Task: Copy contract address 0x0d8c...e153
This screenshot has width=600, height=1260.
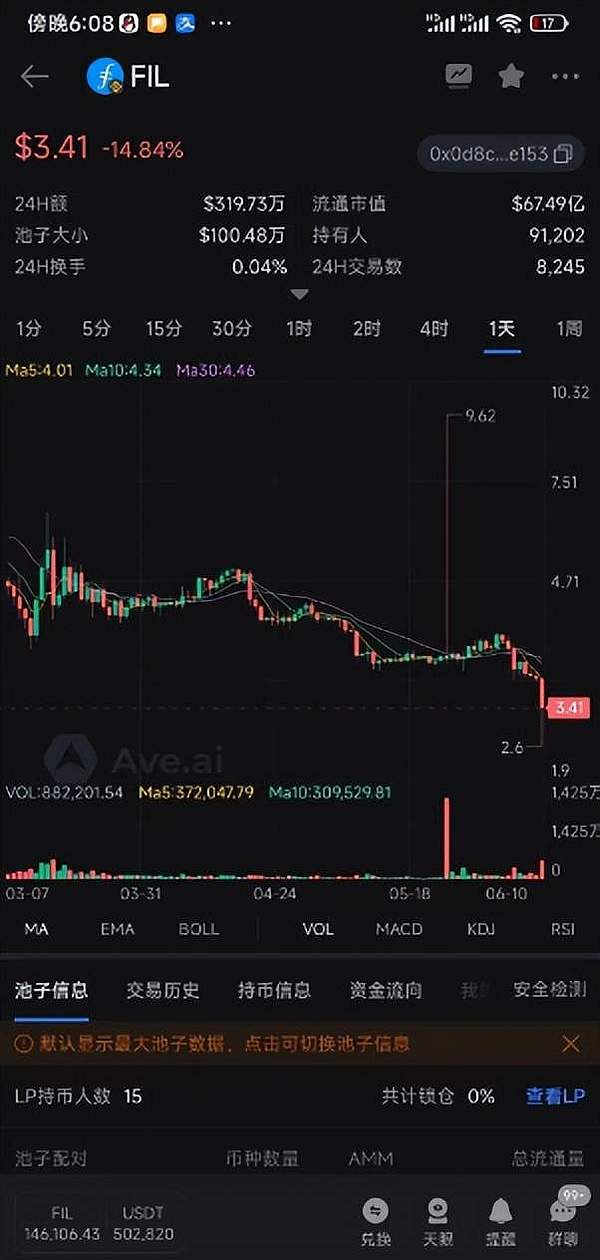Action: tap(563, 154)
